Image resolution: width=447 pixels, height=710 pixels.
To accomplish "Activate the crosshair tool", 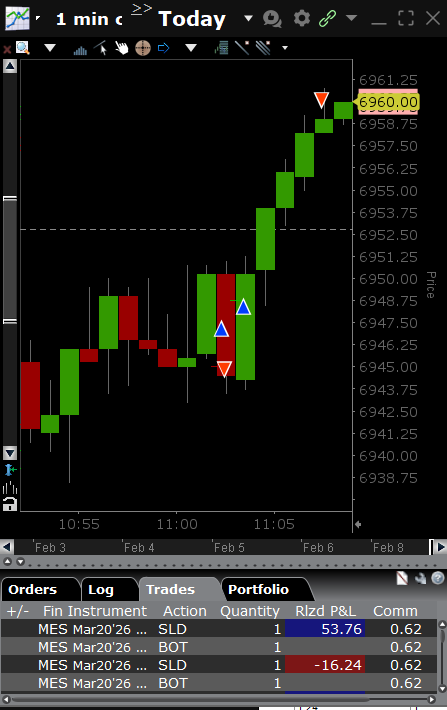I will click(x=143, y=48).
